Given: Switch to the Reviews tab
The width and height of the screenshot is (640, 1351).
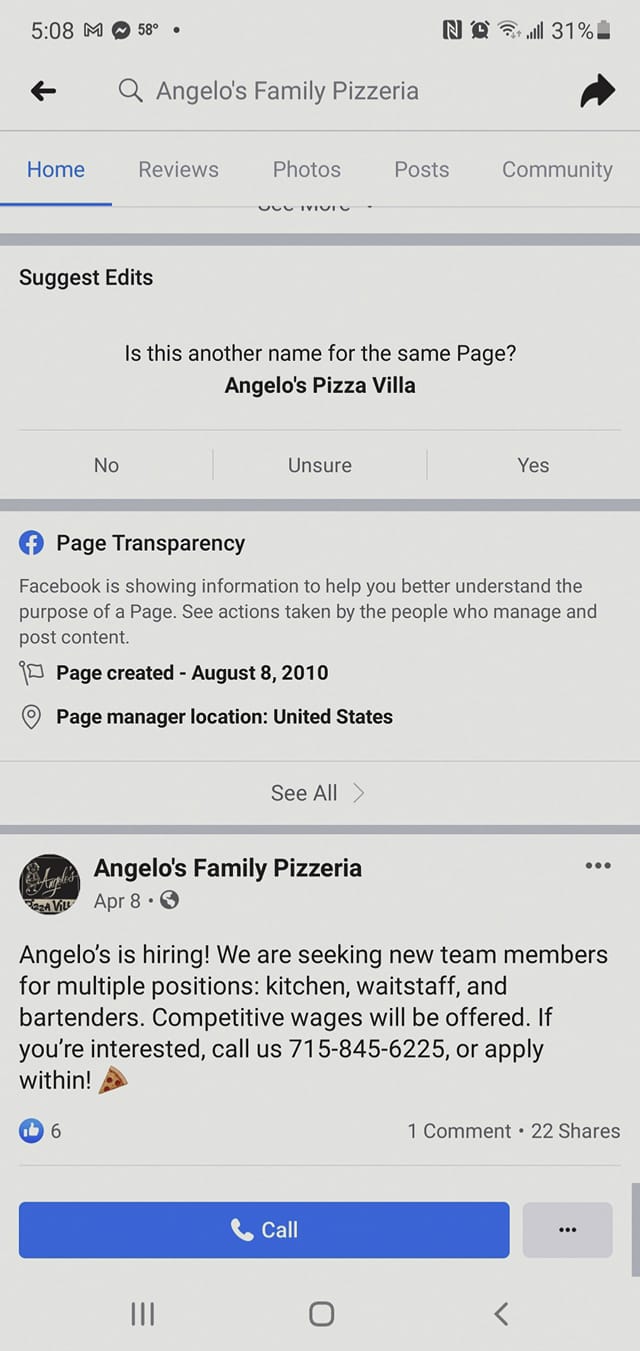Looking at the screenshot, I should pyautogui.click(x=178, y=170).
